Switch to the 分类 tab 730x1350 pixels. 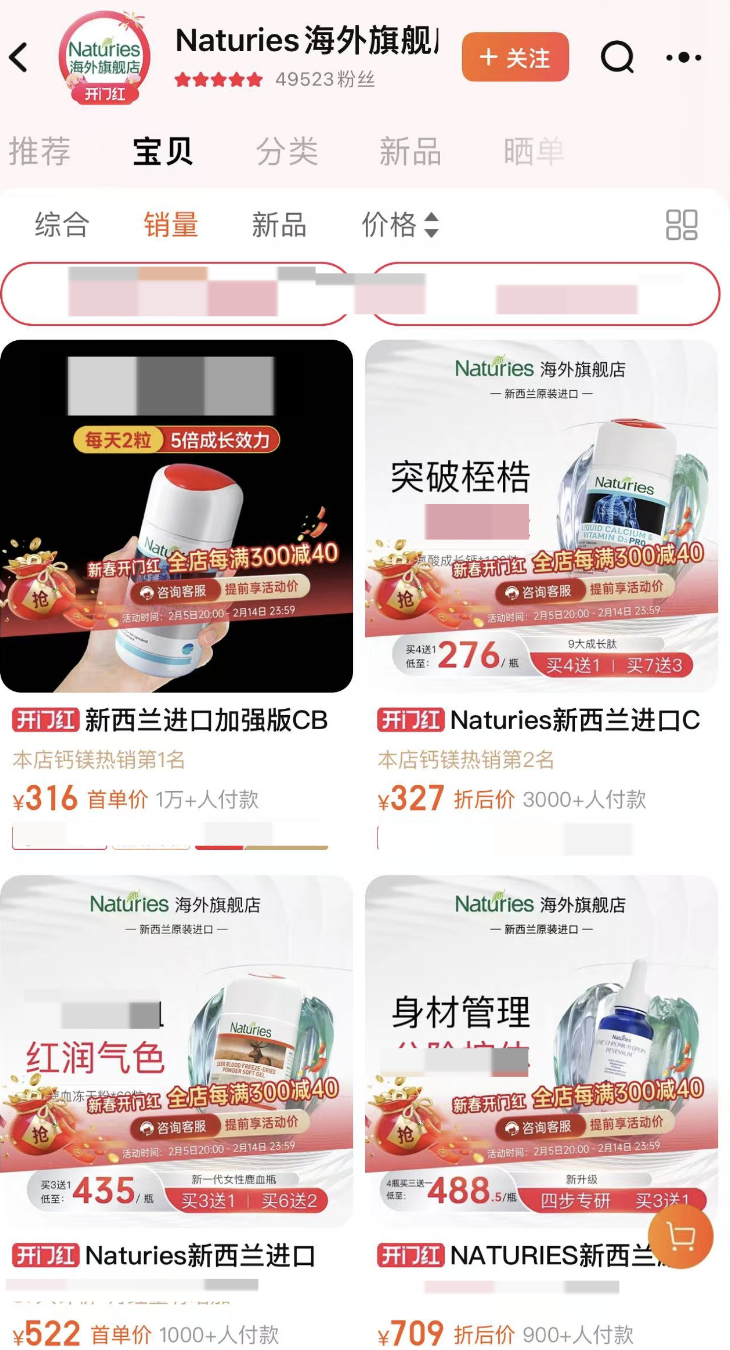coord(288,152)
